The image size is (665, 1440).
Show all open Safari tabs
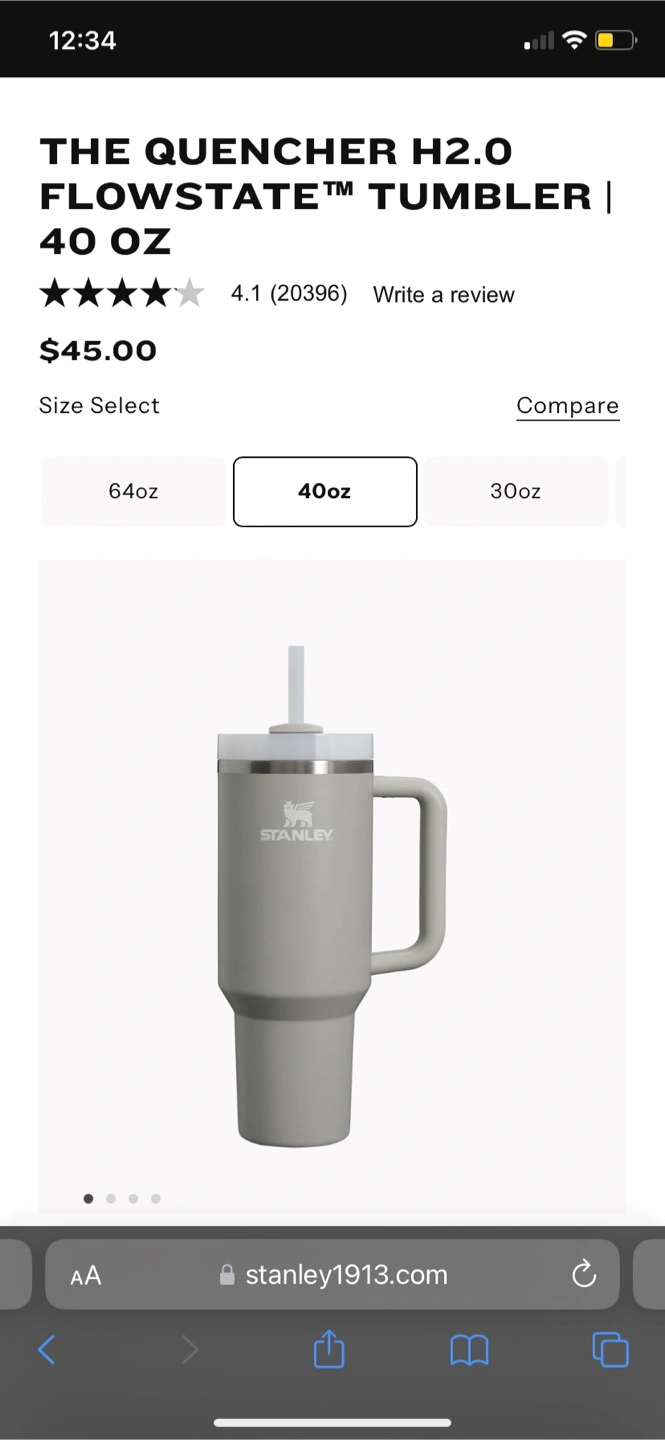[x=610, y=1350]
